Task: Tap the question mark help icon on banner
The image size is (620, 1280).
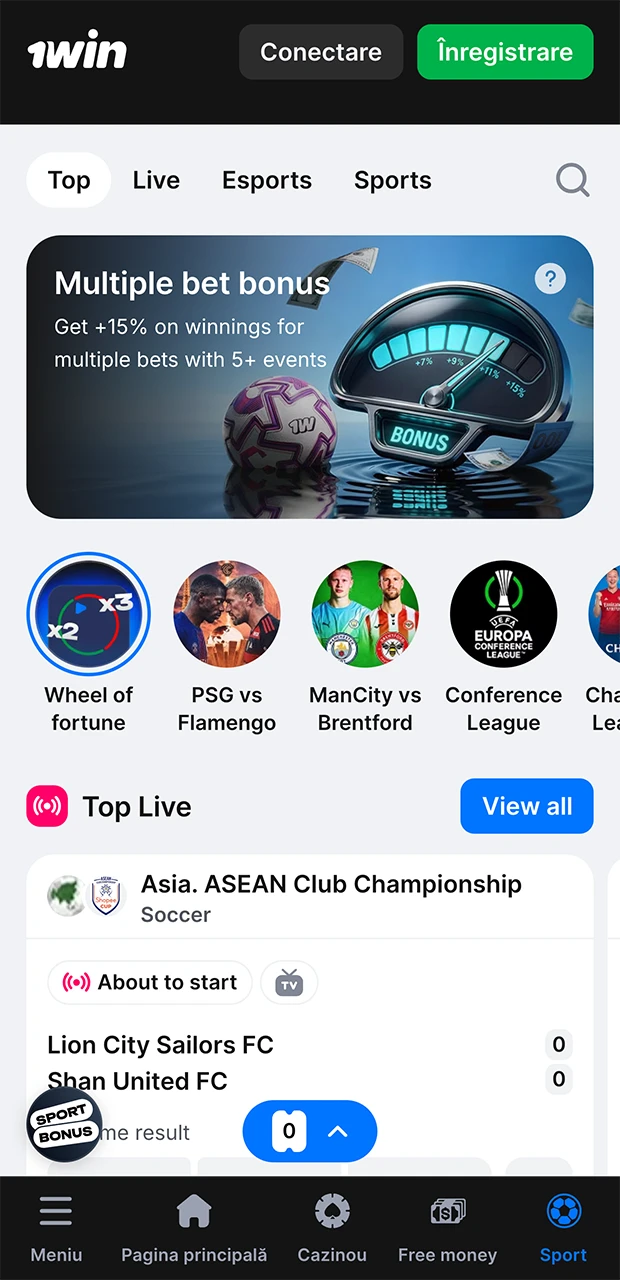Action: [550, 278]
